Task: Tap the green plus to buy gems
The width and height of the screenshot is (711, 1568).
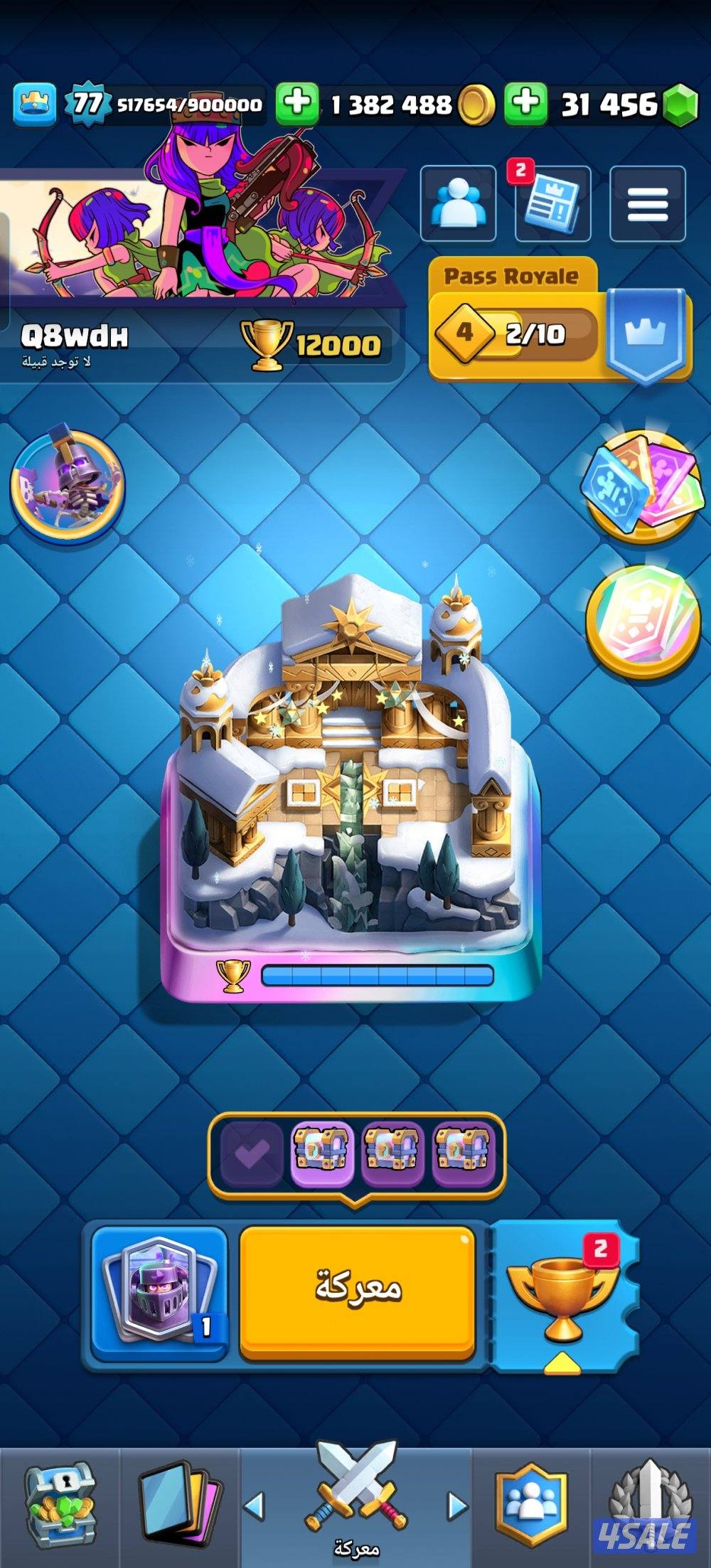Action: pos(525,104)
